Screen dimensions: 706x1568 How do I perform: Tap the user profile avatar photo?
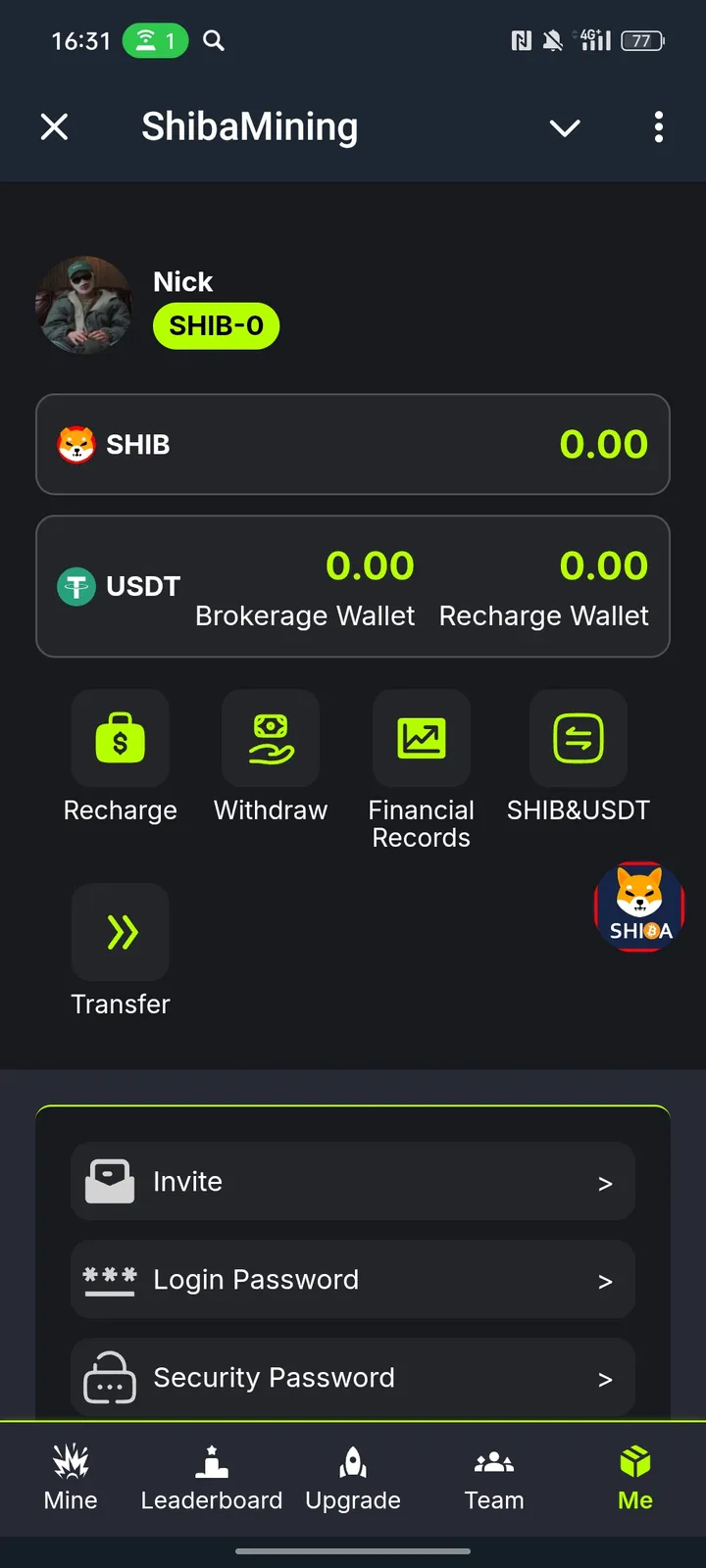pos(84,305)
